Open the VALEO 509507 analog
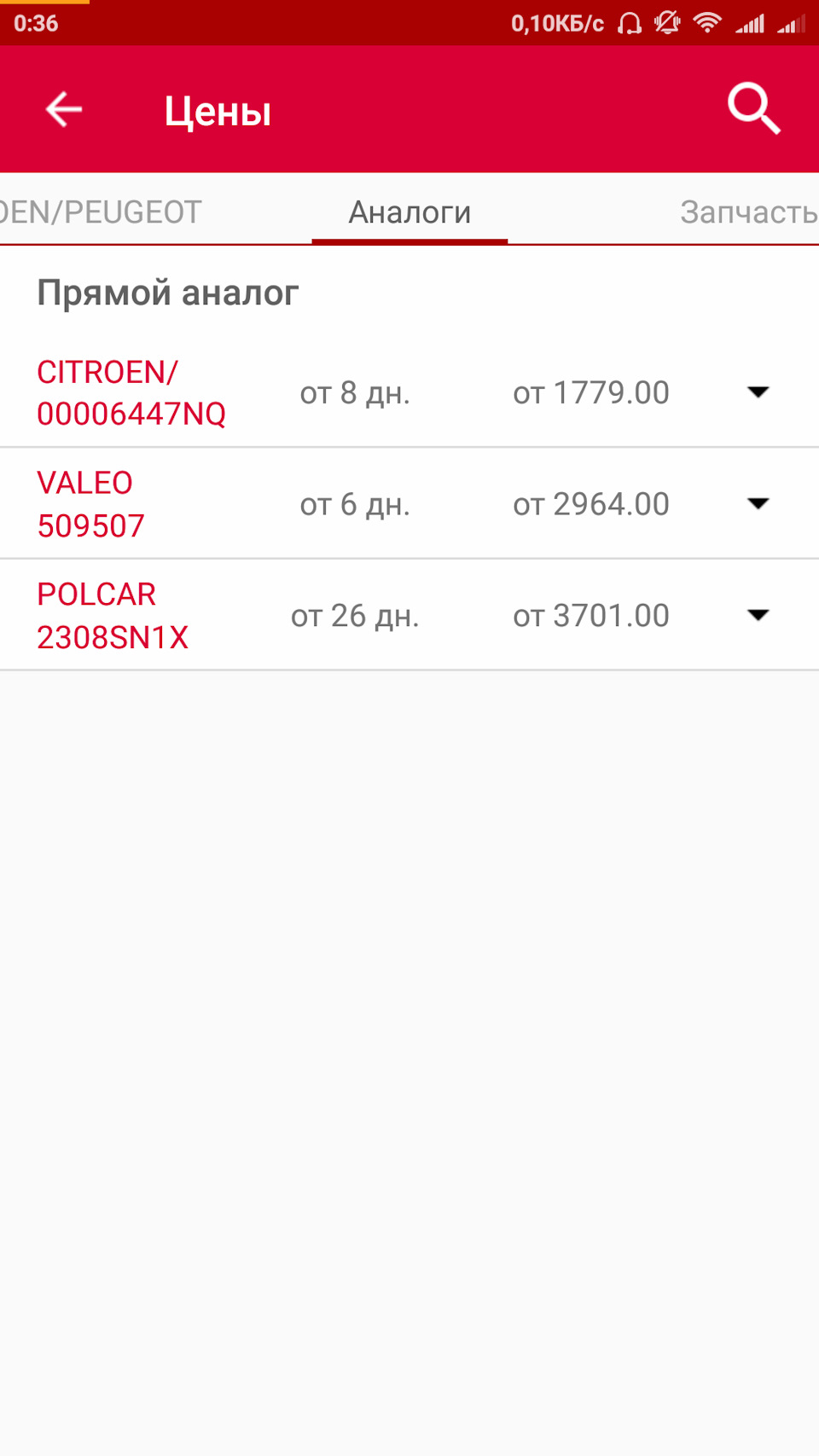 pos(90,504)
